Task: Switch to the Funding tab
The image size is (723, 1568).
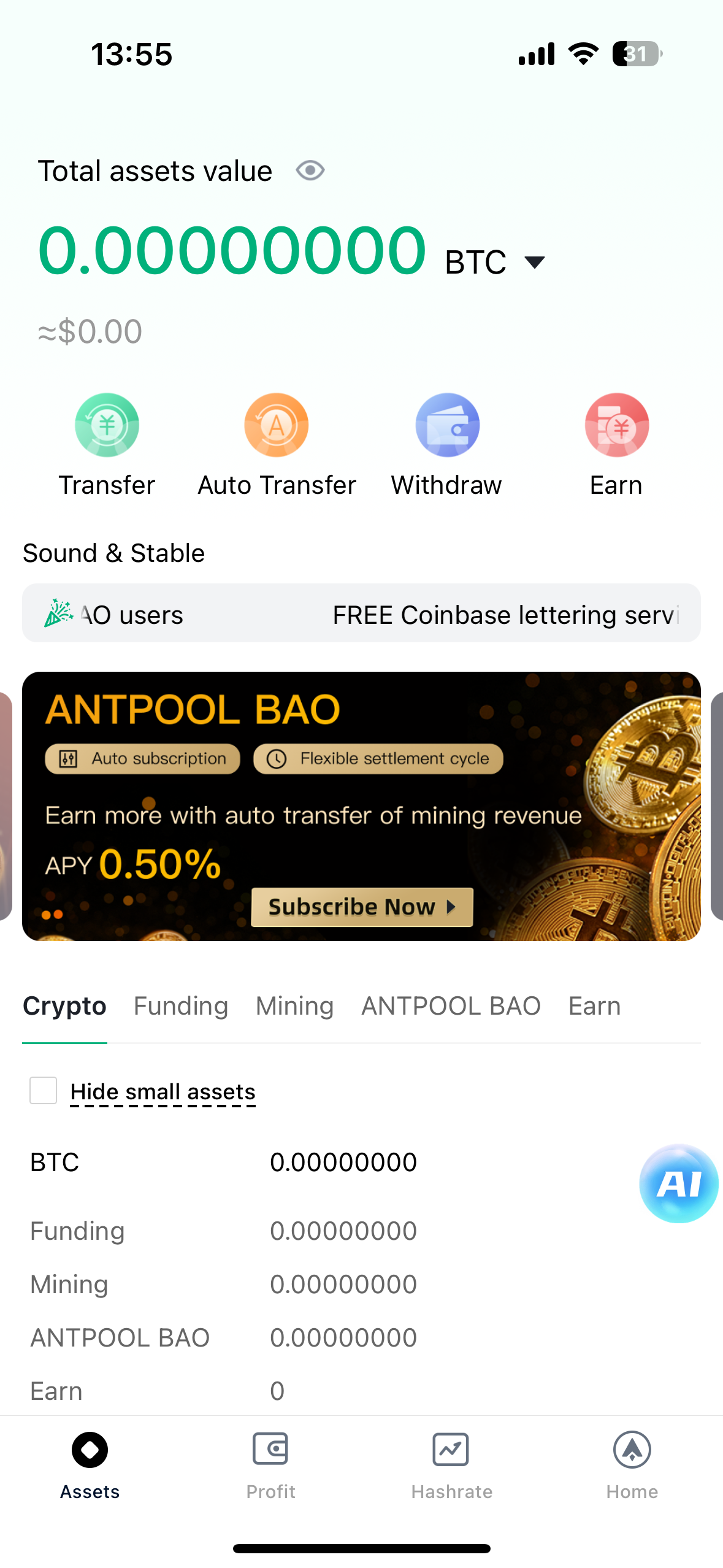Action: (181, 1007)
